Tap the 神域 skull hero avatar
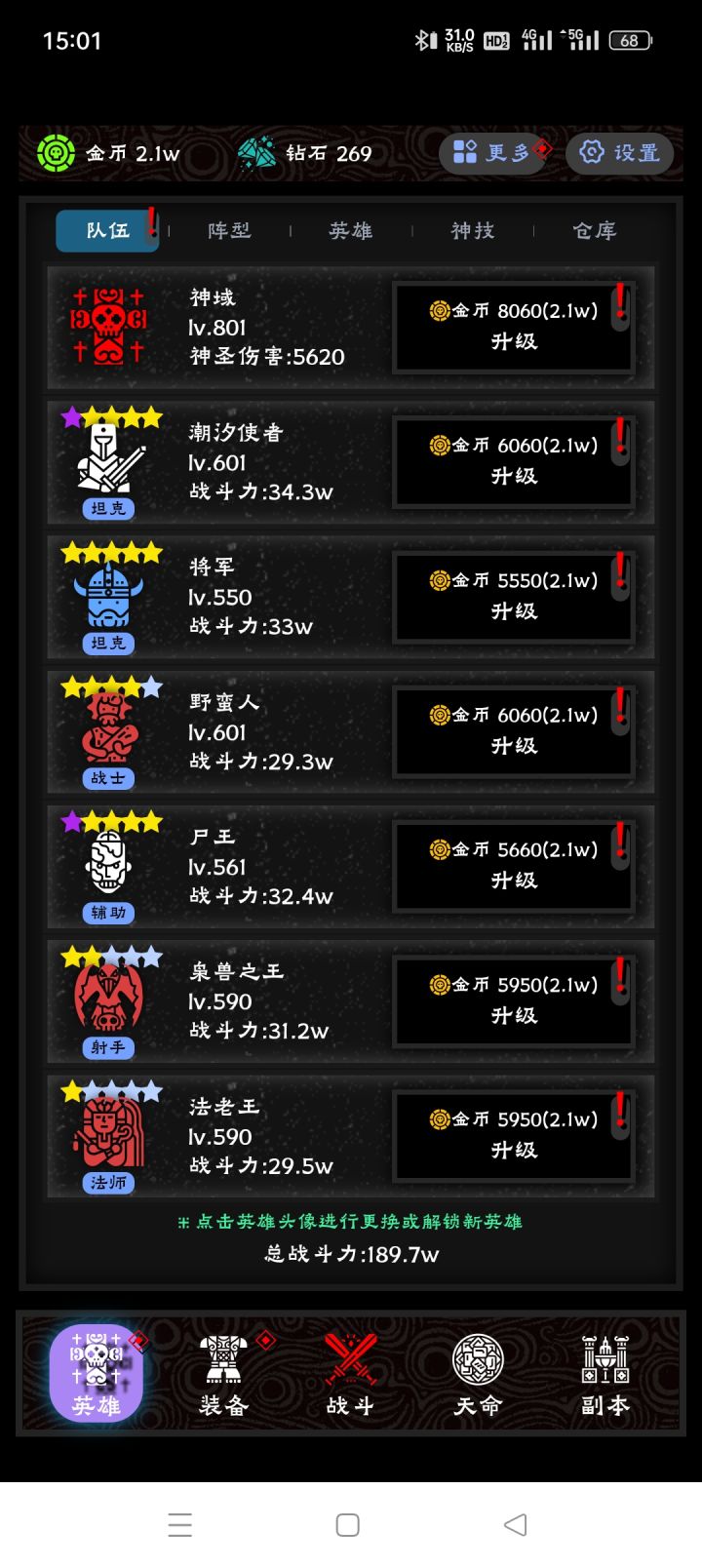The image size is (702, 1568). (x=107, y=327)
